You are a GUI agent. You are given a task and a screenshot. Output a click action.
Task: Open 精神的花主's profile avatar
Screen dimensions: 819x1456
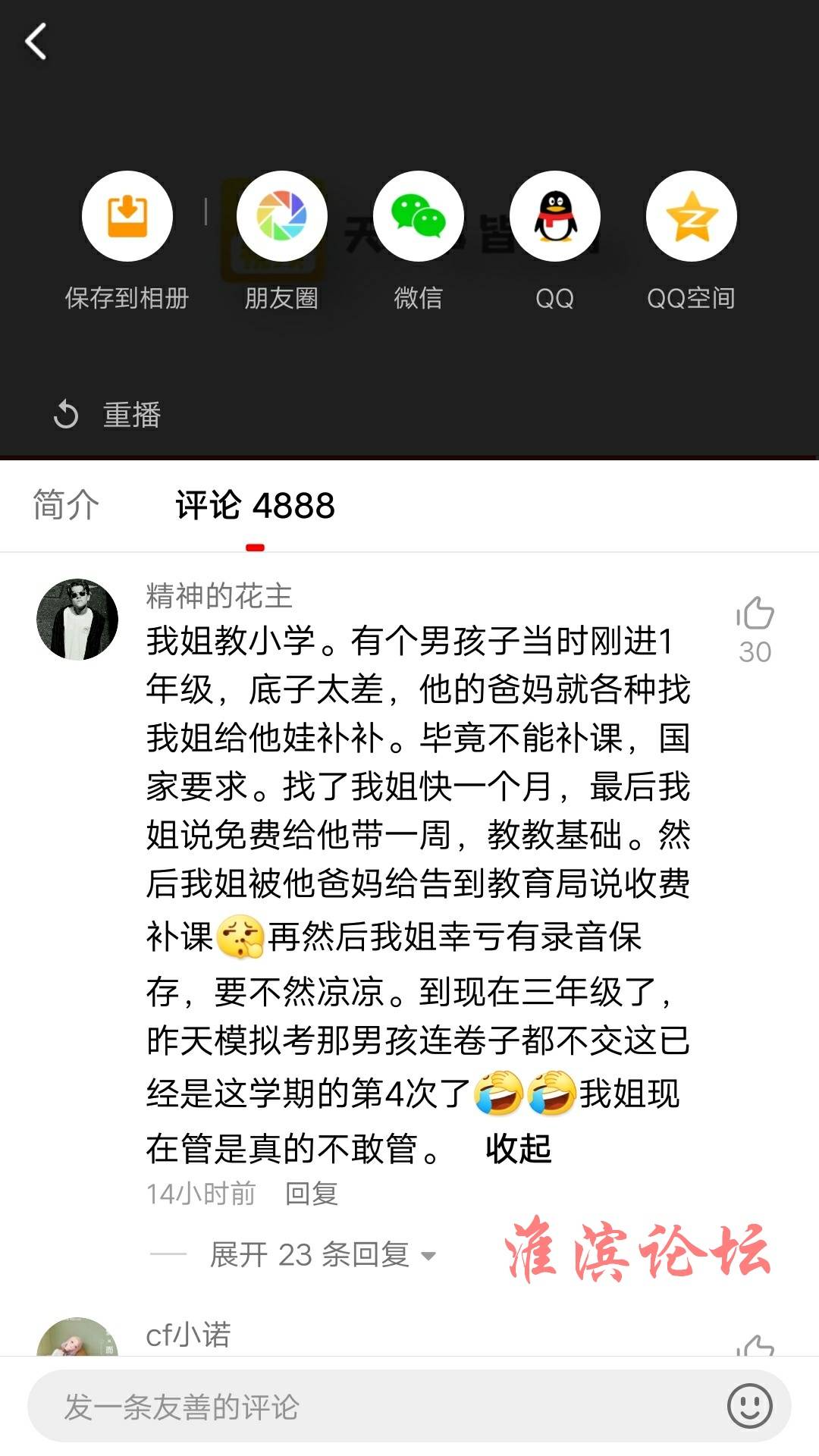pyautogui.click(x=77, y=620)
